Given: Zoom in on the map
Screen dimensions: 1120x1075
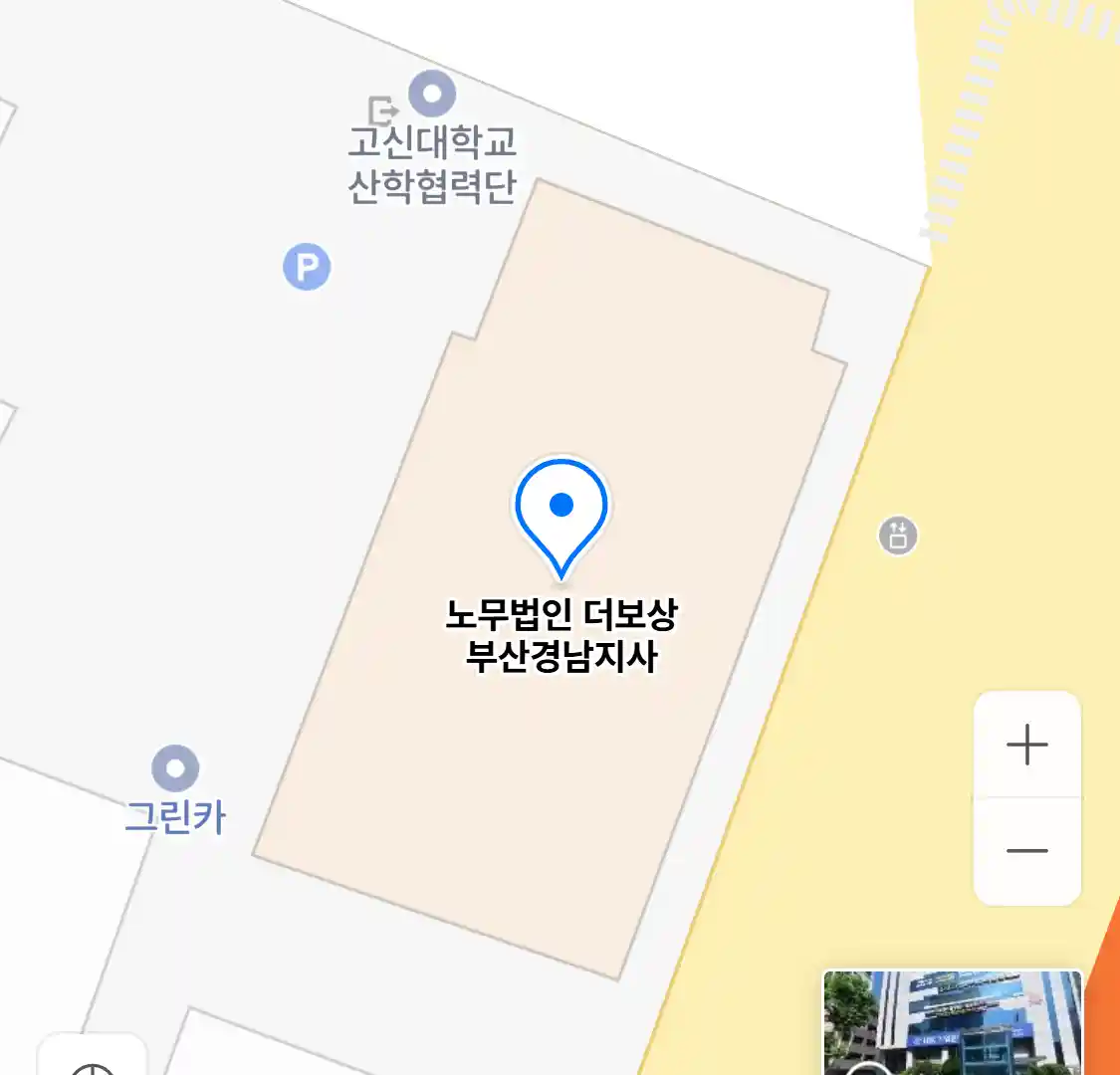Looking at the screenshot, I should [x=1026, y=745].
